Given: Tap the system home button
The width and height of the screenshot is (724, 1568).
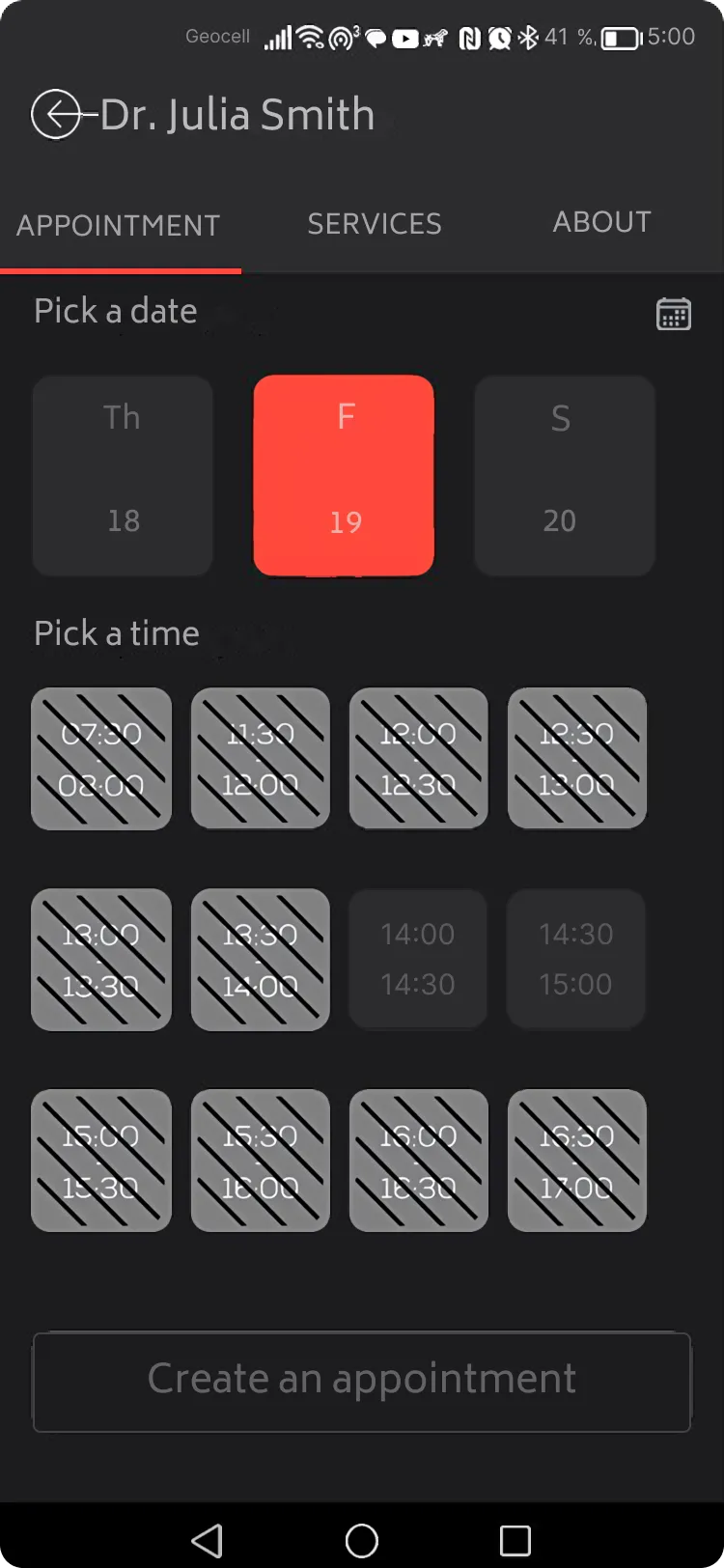Looking at the screenshot, I should point(362,1541).
